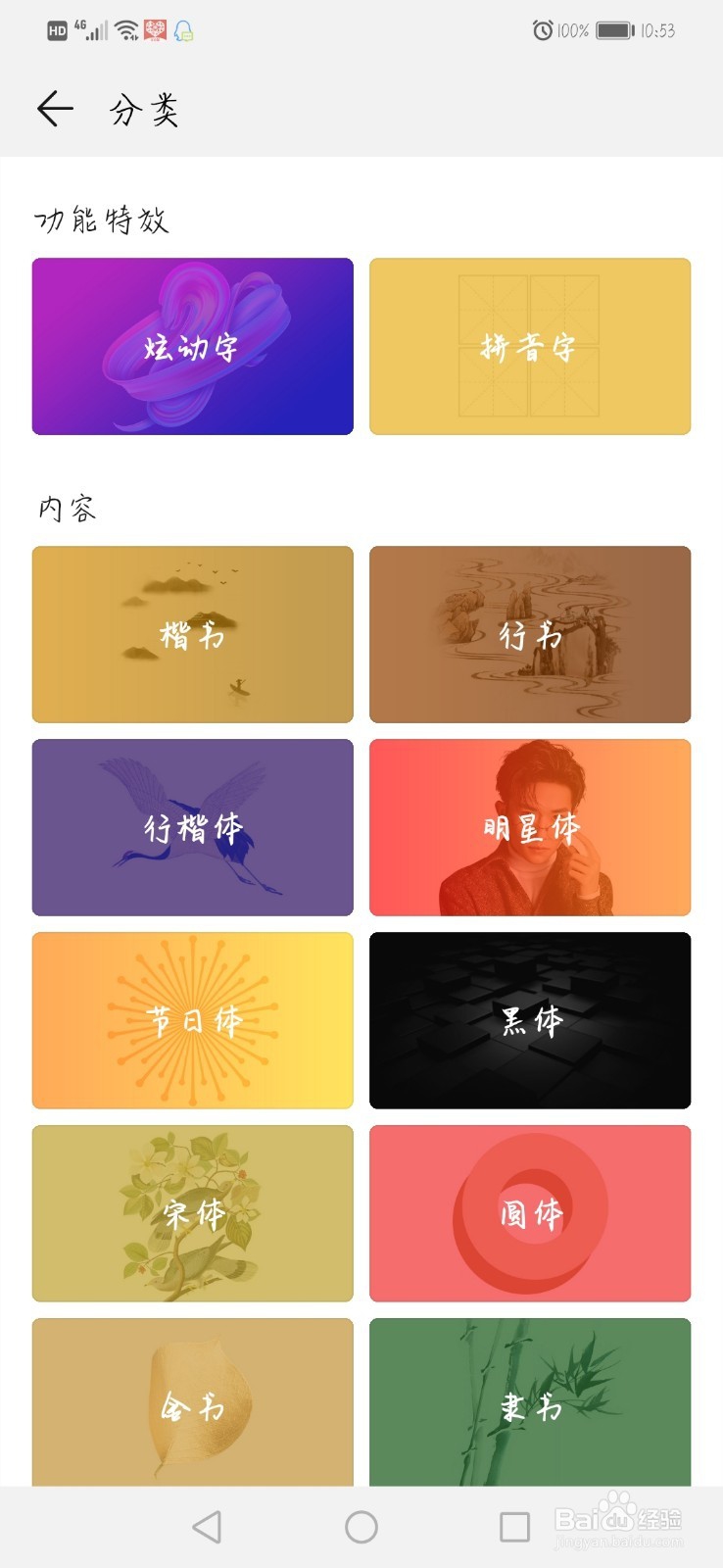Screen dimensions: 723x1568
Task: Open the 炫动字 category card
Action: click(x=192, y=346)
